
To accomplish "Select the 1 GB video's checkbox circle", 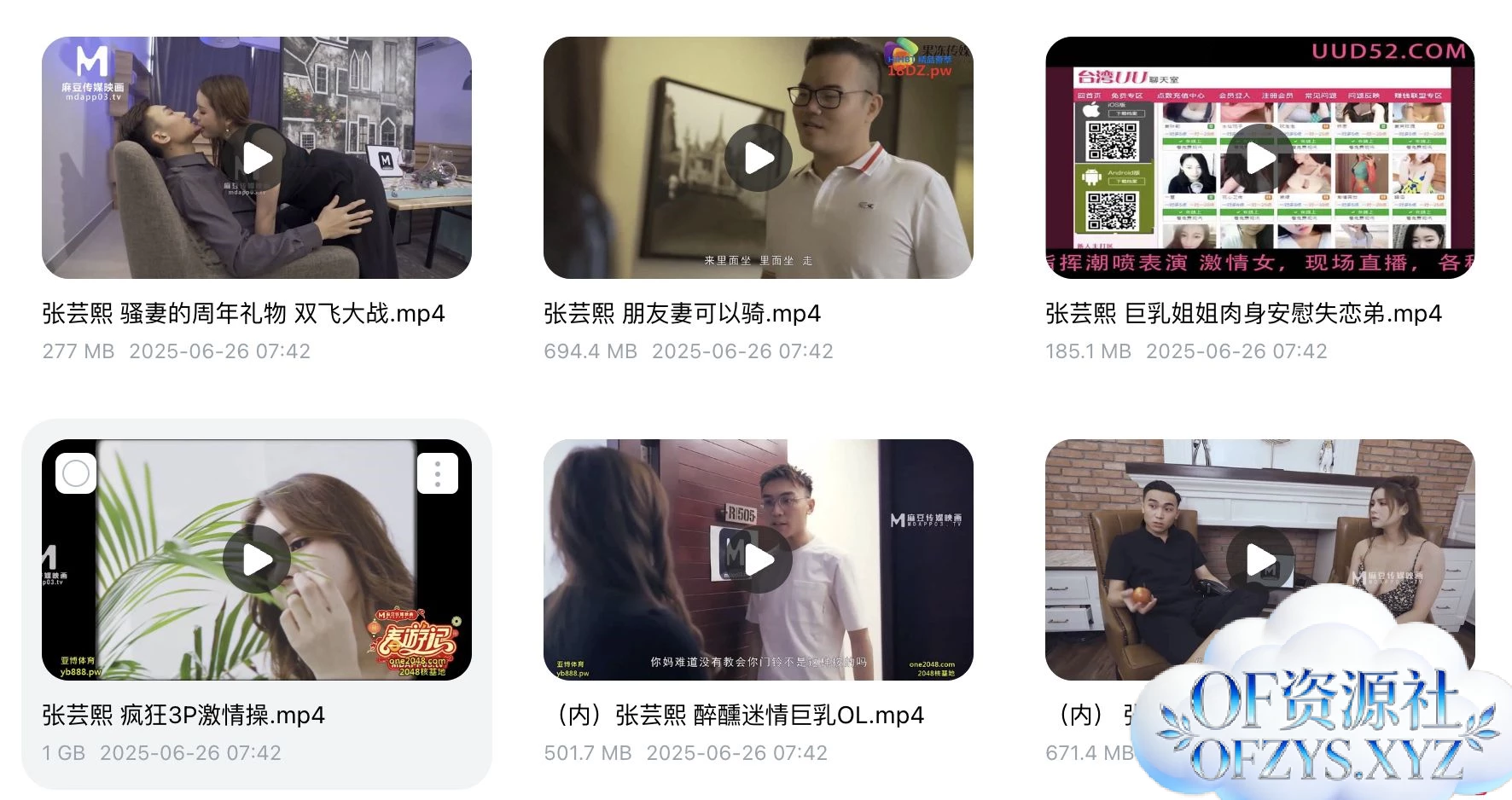I will 76,473.
